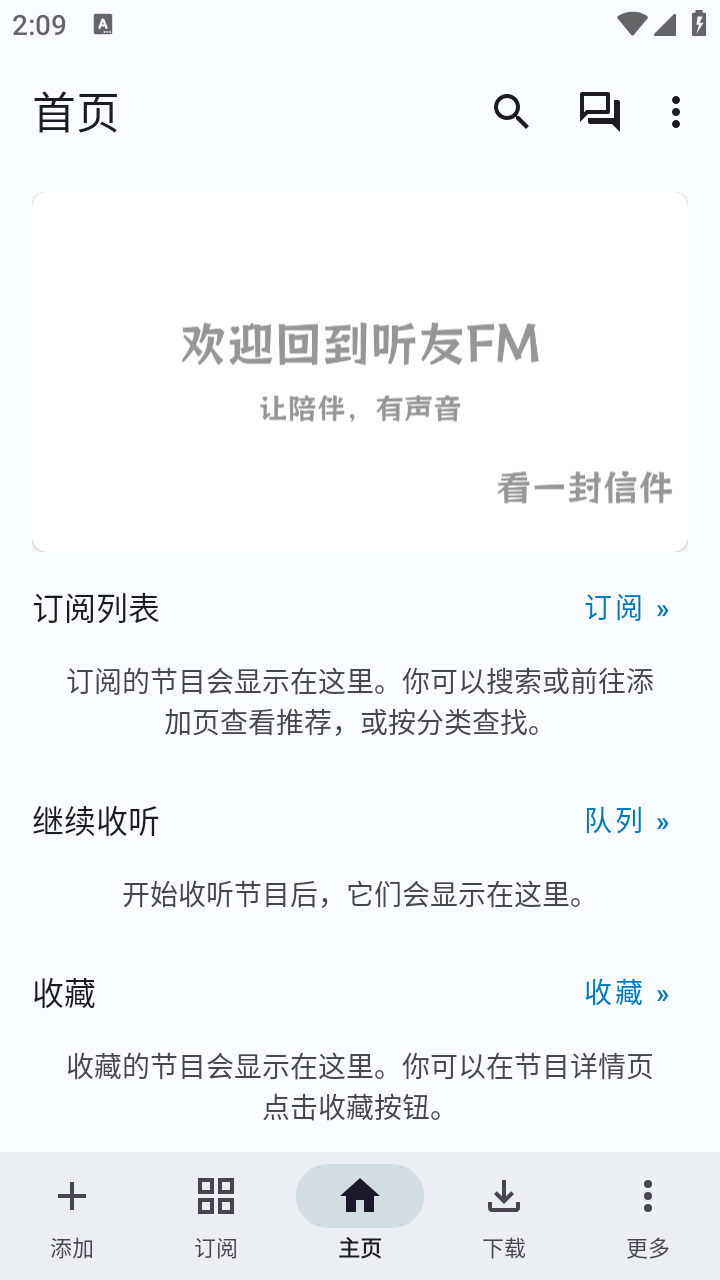This screenshot has height=1280, width=720.
Task: Tap the welcome banner card 欢迎回到听友FM
Action: tap(359, 372)
